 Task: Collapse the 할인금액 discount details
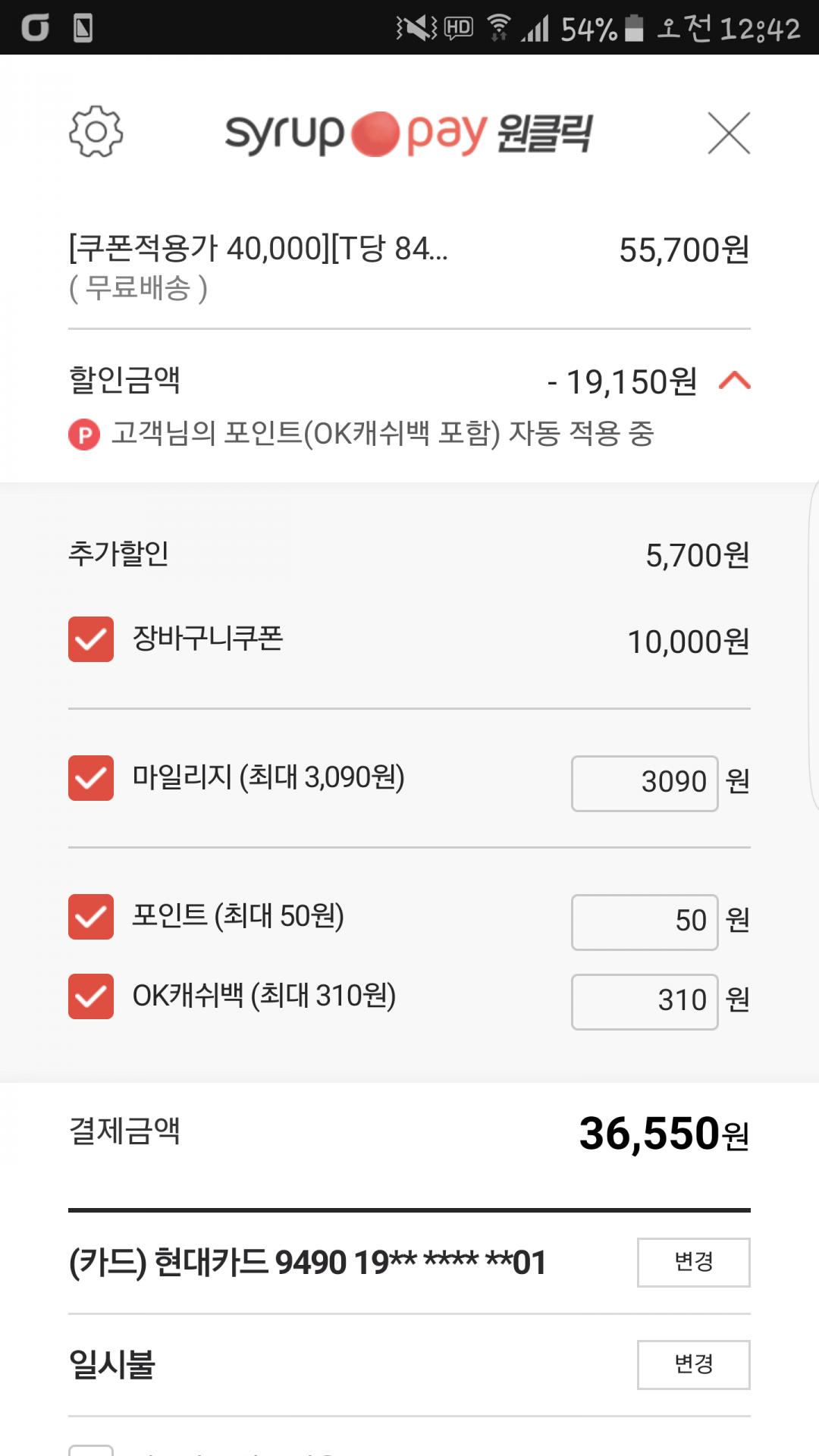coord(734,380)
